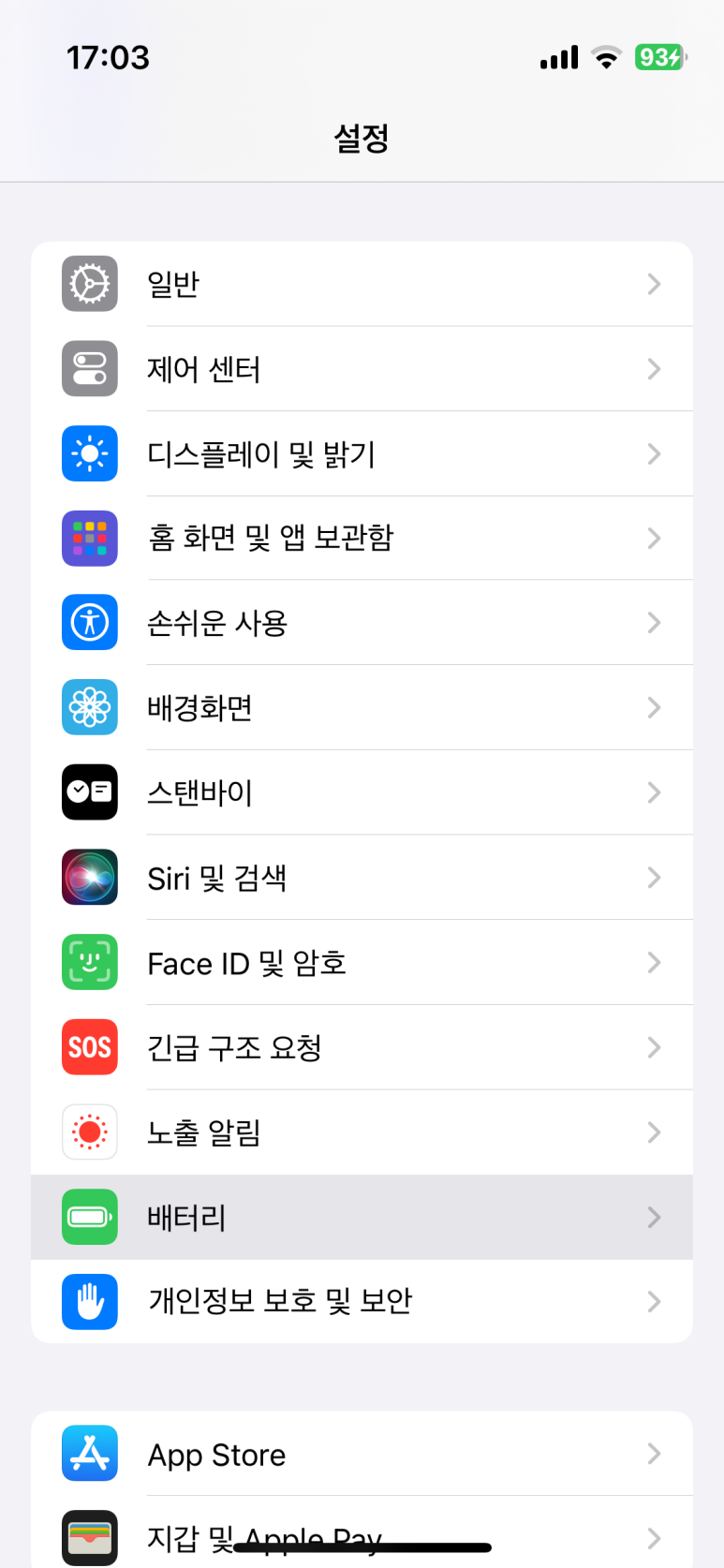The image size is (724, 1568).
Task: Go to Face ID 및 암호
Action: tap(362, 963)
